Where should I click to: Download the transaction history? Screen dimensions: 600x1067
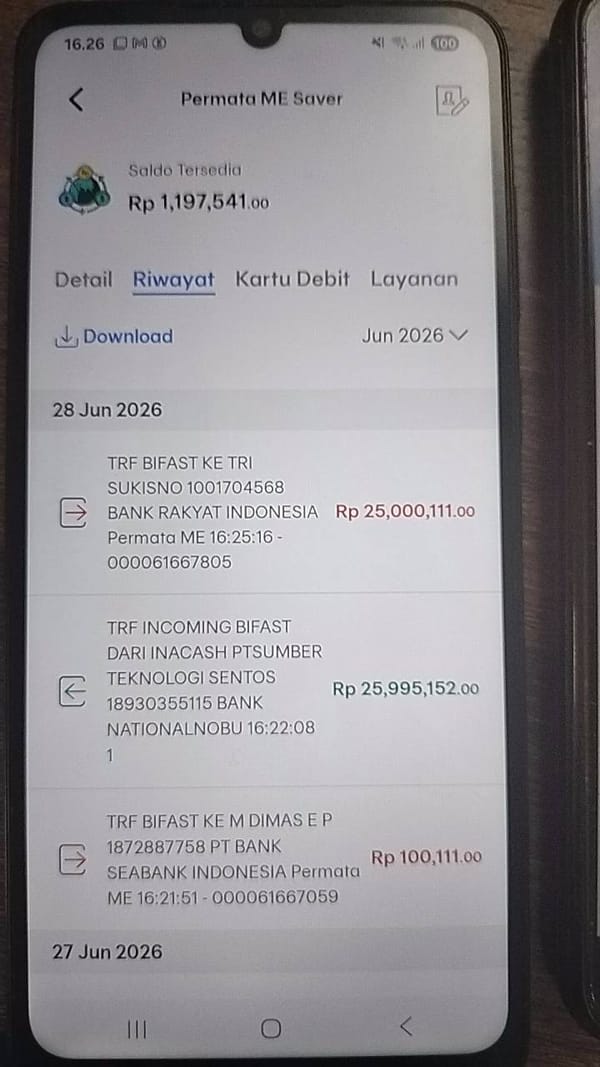[x=114, y=337]
